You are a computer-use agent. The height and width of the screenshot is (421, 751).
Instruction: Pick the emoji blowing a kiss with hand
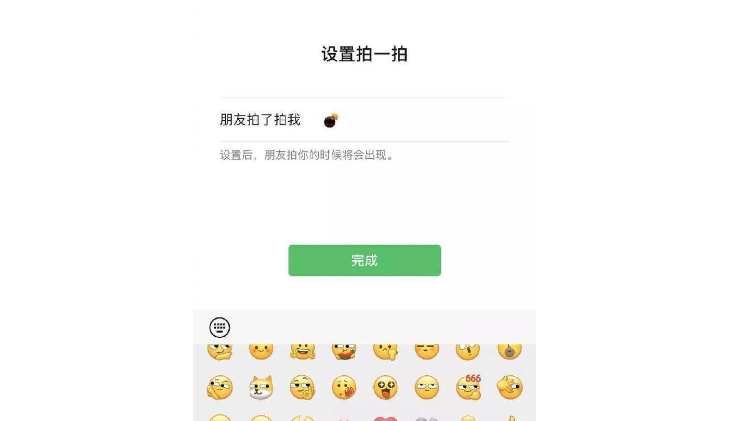[344, 387]
